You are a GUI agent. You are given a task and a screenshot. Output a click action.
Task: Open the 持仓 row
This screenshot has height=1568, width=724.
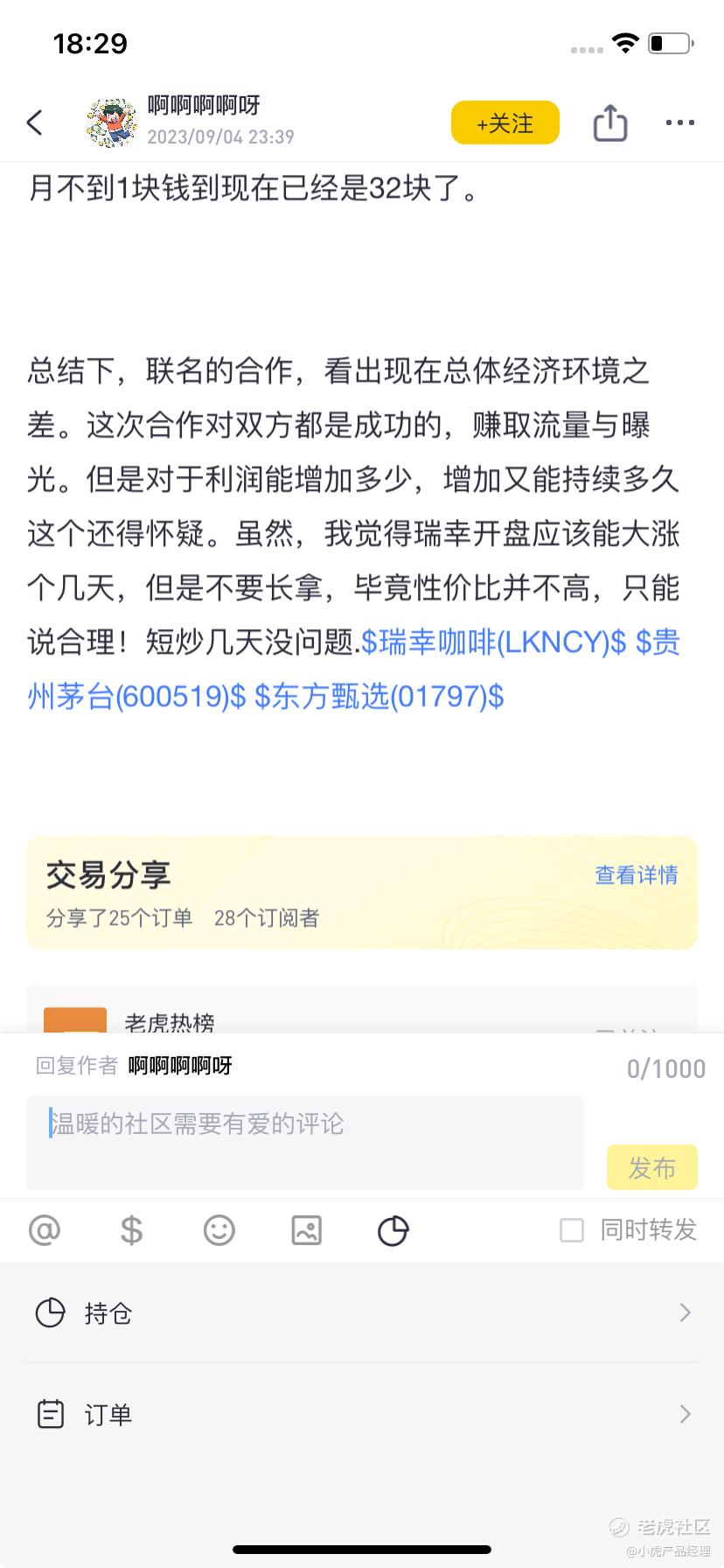[362, 1312]
